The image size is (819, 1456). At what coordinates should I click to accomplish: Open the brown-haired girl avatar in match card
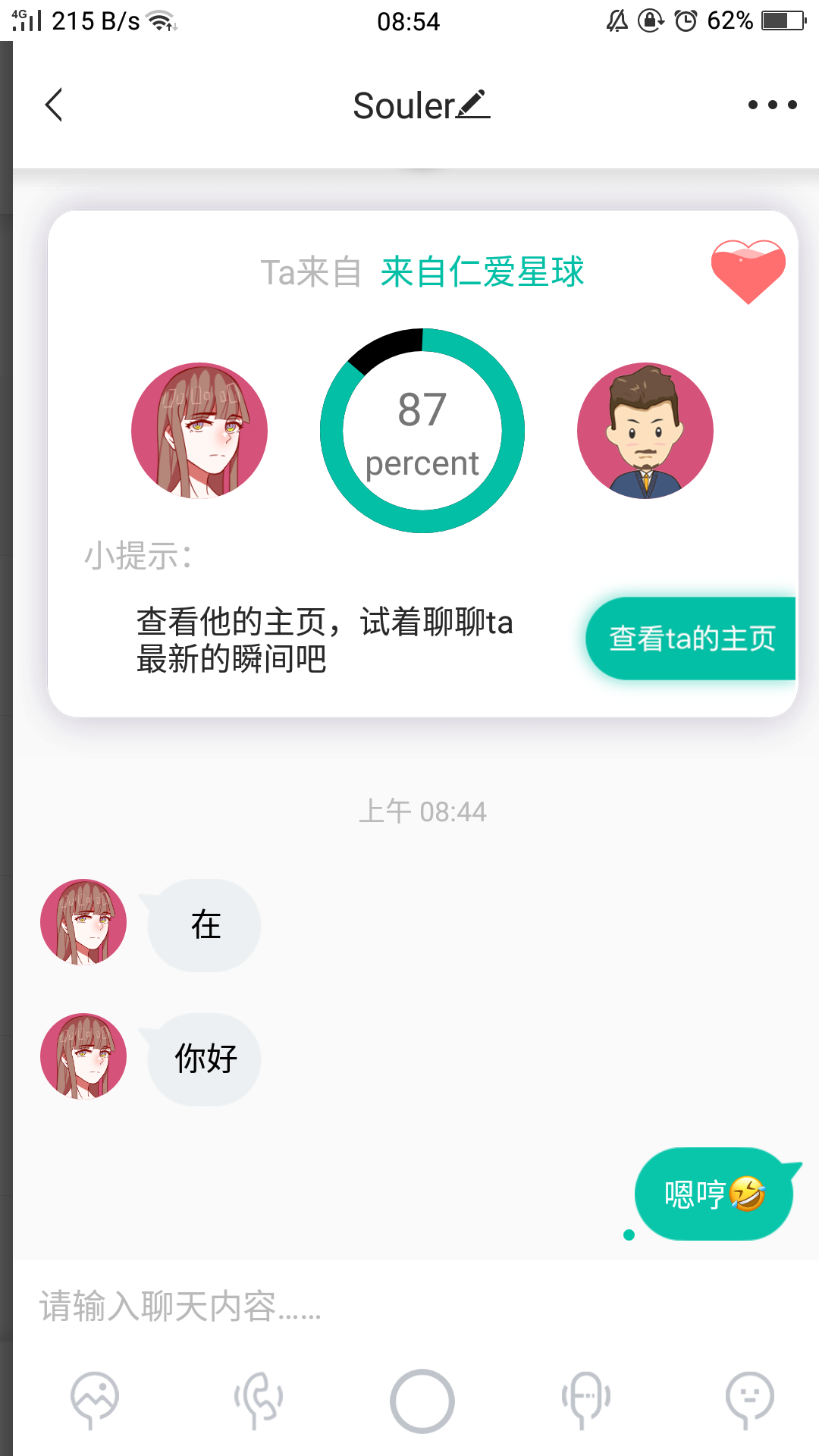(199, 431)
